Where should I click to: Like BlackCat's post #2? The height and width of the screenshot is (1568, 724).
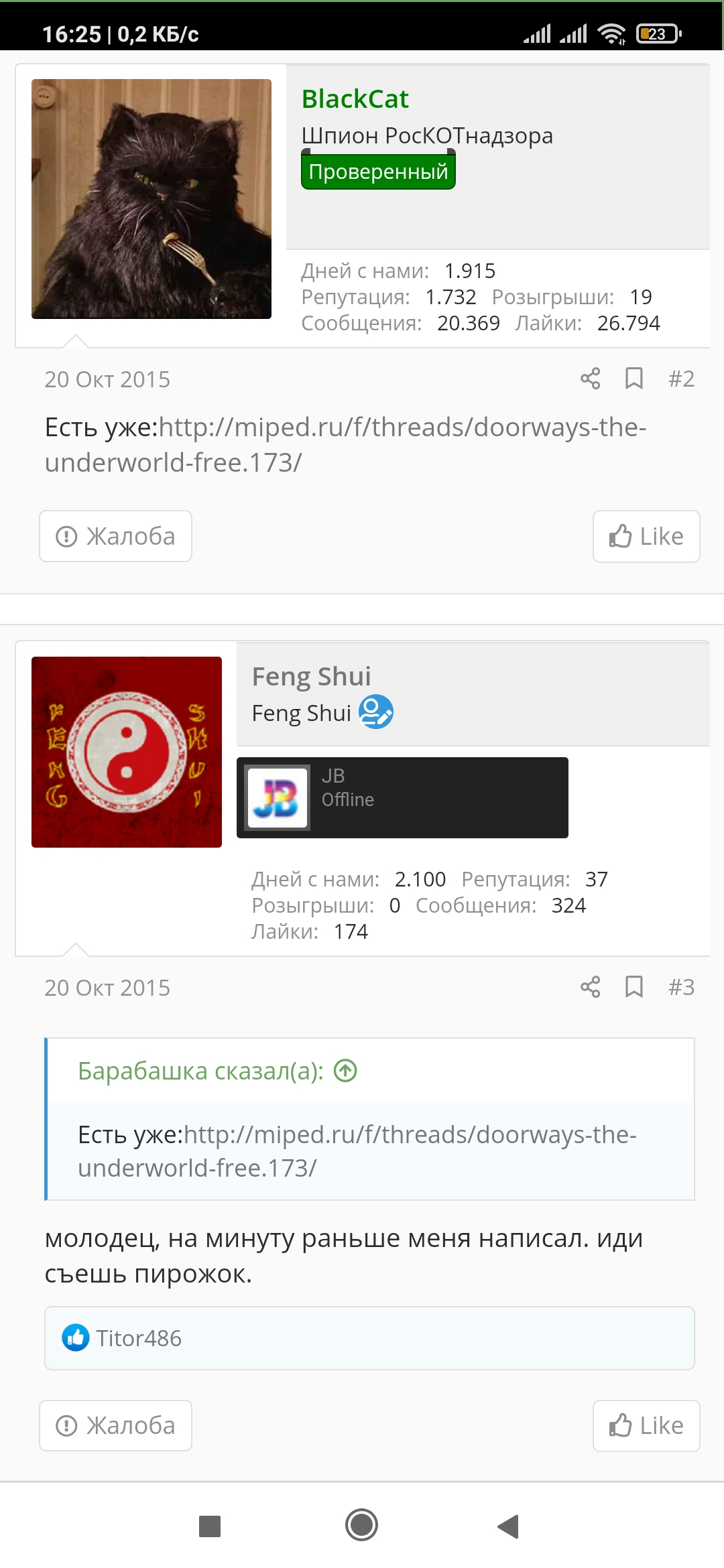[646, 536]
